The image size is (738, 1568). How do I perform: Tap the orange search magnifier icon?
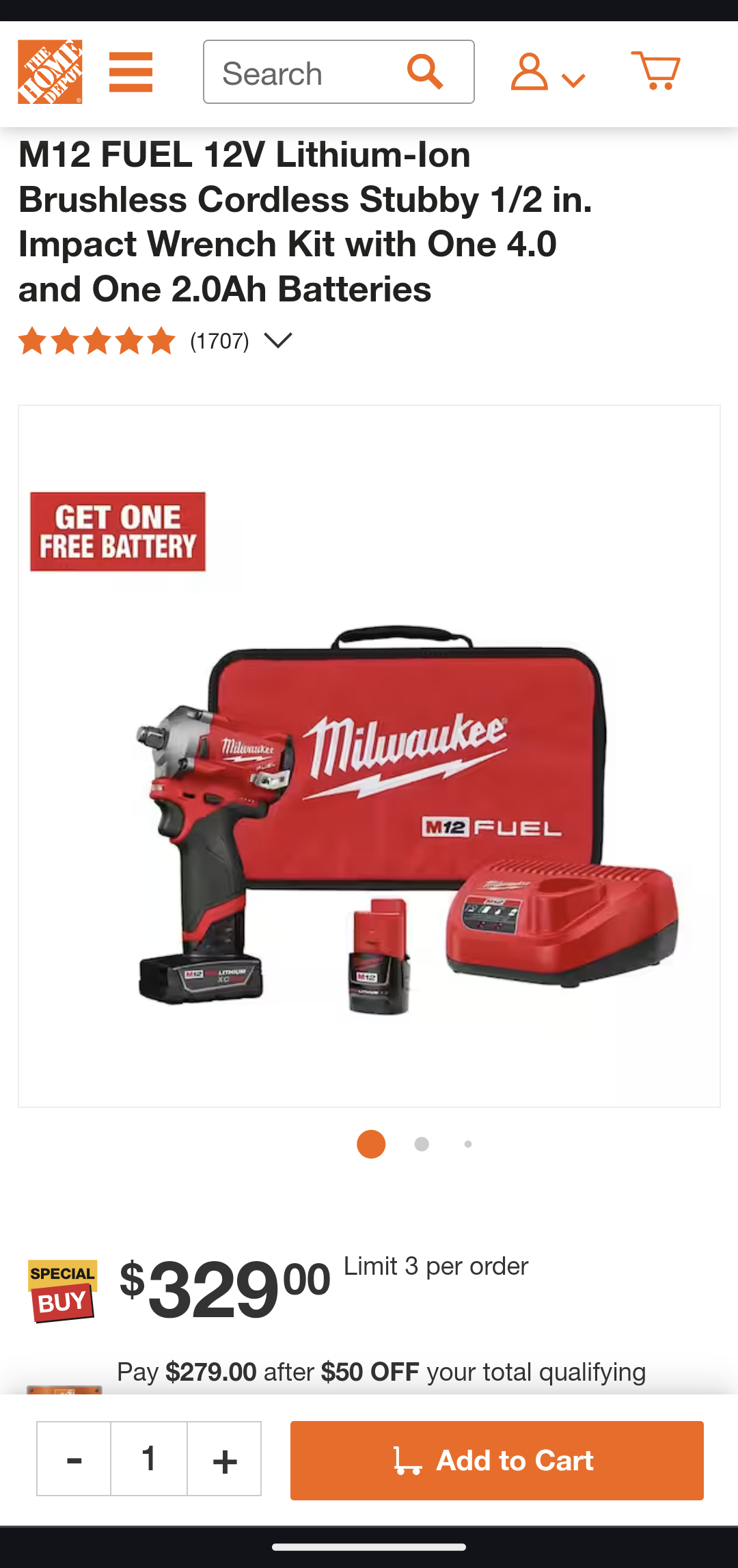pos(425,72)
